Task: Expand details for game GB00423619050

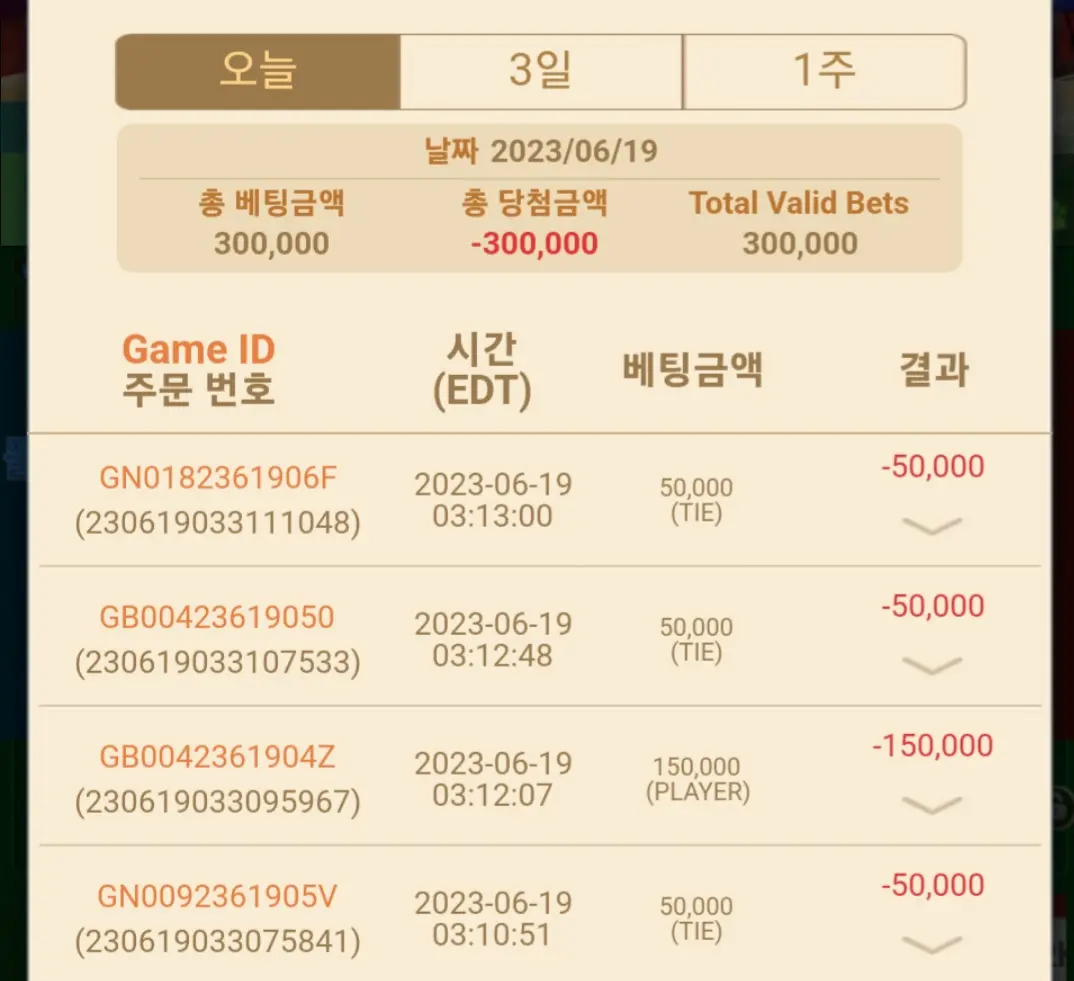Action: (x=932, y=665)
